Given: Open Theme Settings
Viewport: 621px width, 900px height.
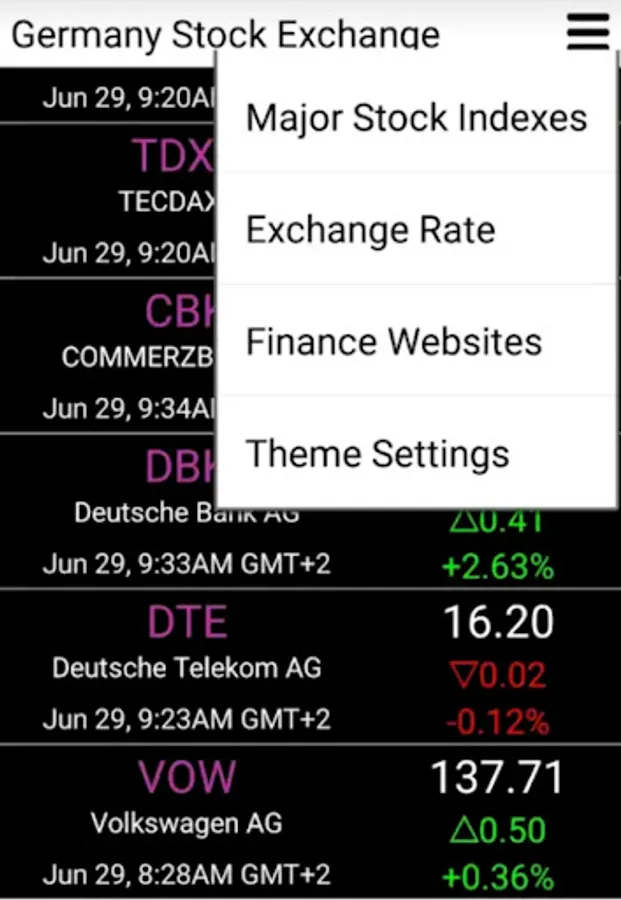Looking at the screenshot, I should click(x=416, y=454).
